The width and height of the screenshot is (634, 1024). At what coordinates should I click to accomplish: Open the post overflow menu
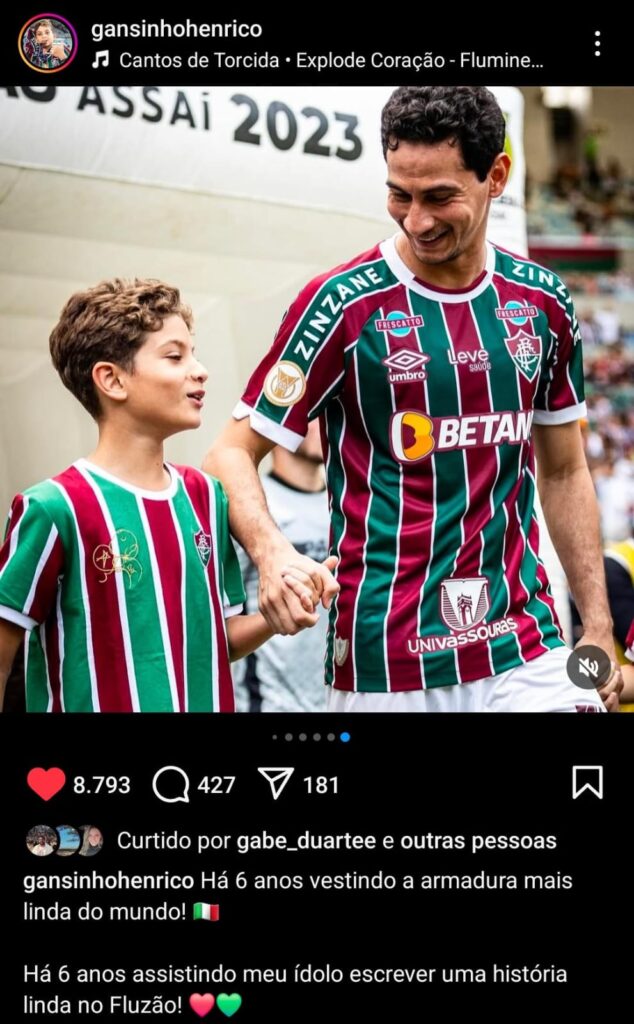597,44
